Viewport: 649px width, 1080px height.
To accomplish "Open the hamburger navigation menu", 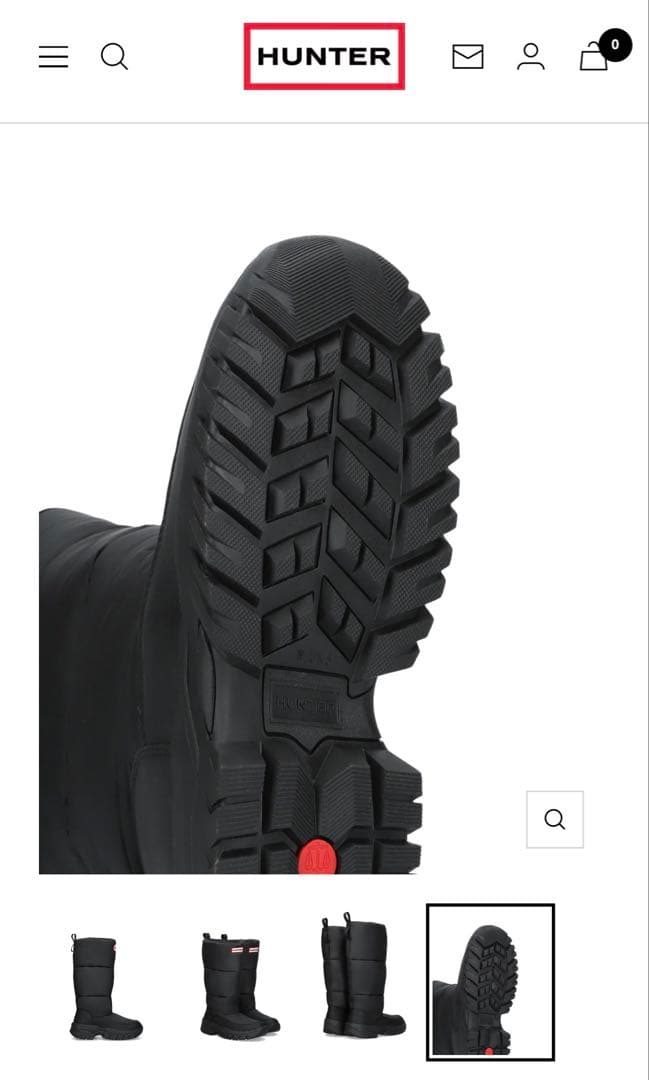I will 54,57.
